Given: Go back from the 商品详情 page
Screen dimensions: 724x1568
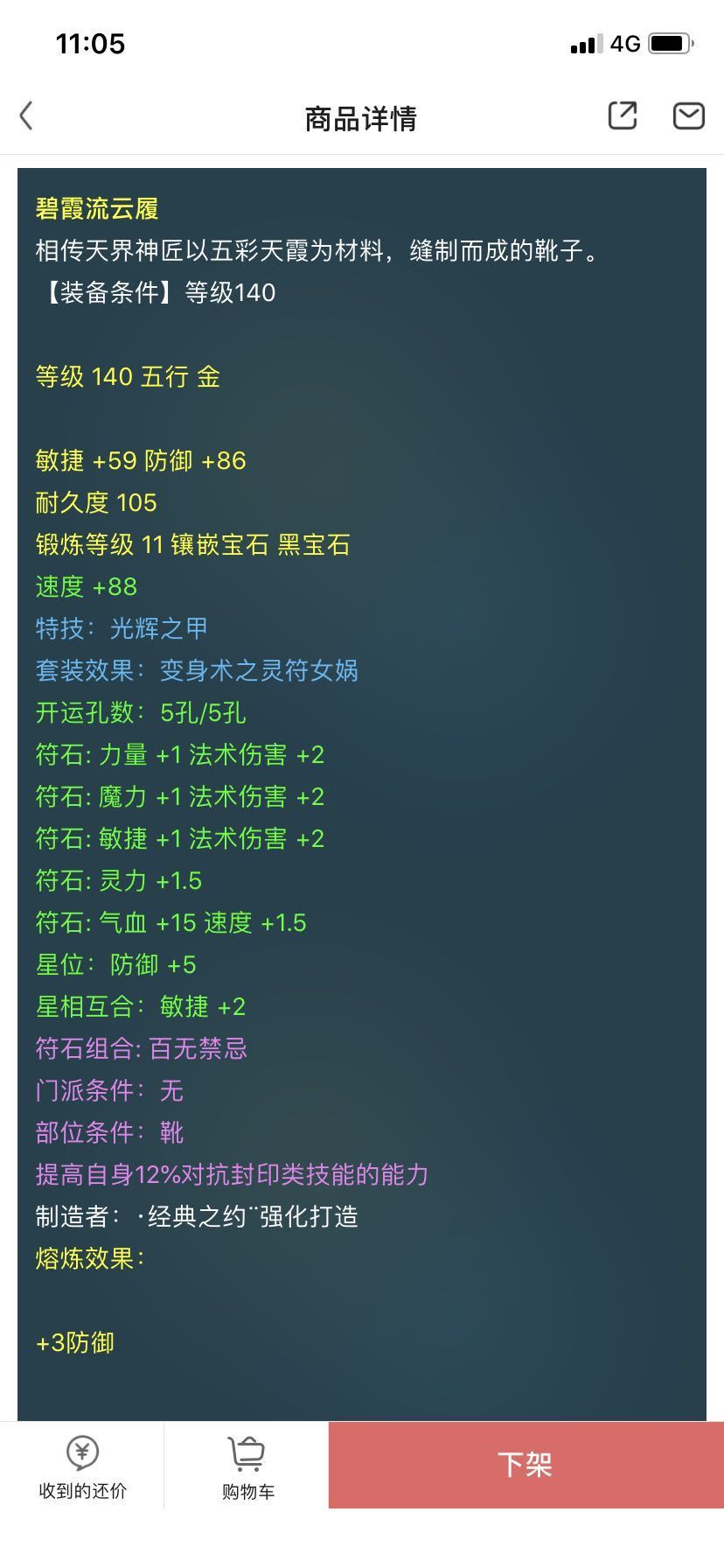Looking at the screenshot, I should click(26, 115).
